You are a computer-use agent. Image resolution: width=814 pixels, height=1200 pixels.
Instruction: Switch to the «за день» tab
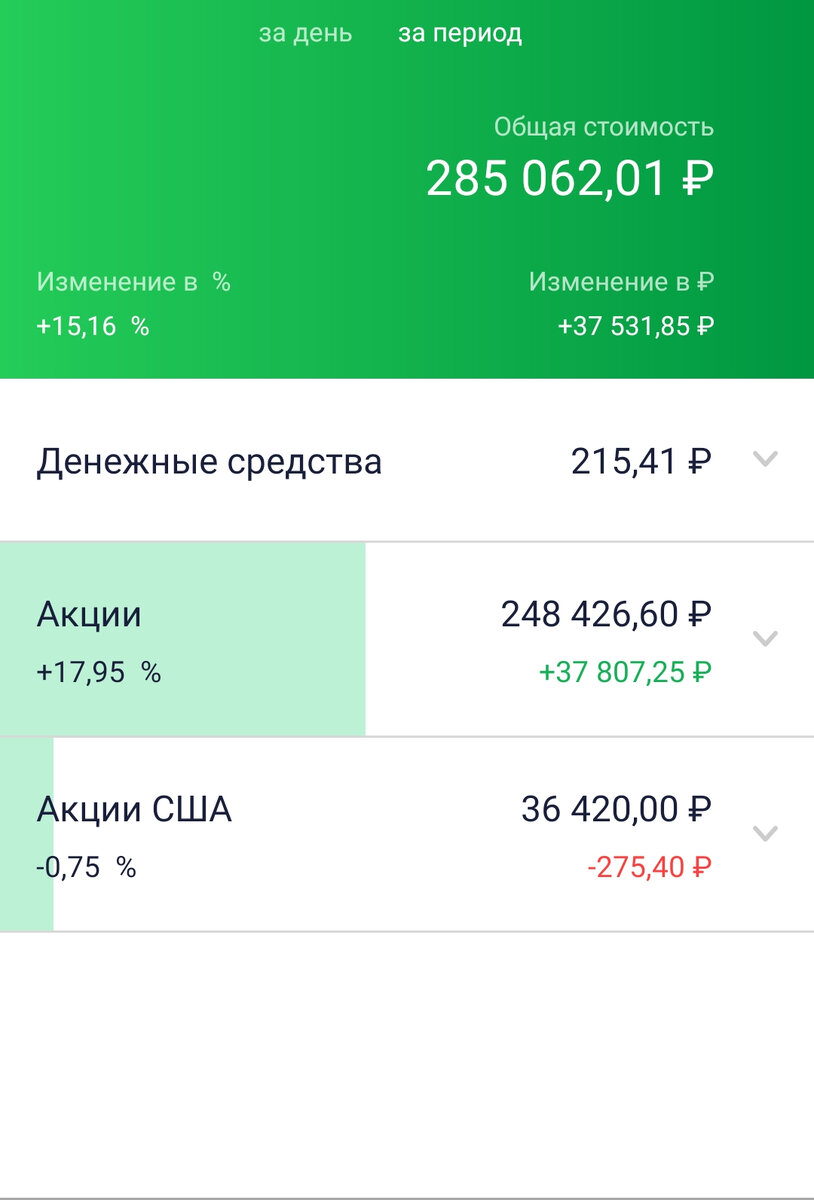[305, 34]
